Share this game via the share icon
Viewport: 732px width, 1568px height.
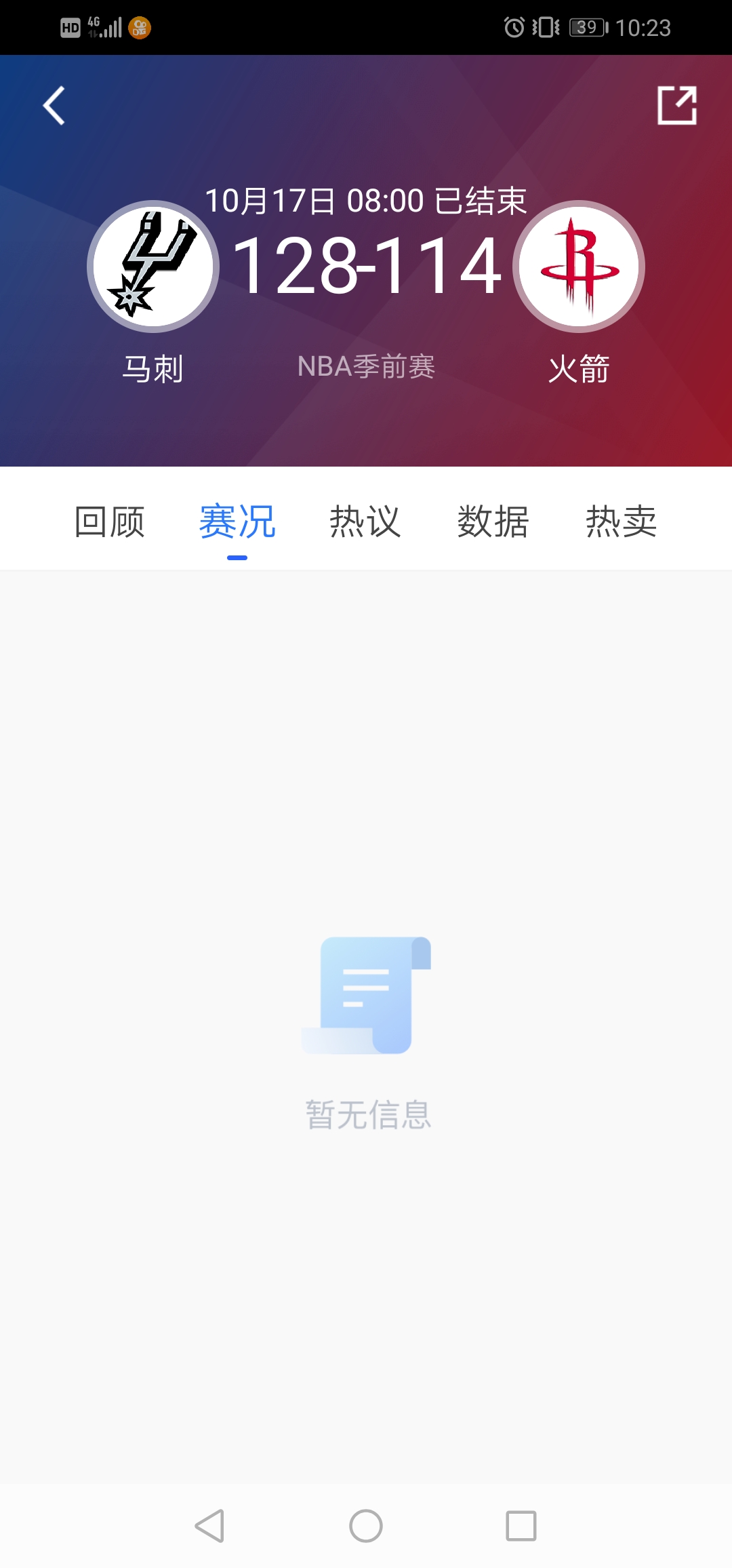coord(676,106)
